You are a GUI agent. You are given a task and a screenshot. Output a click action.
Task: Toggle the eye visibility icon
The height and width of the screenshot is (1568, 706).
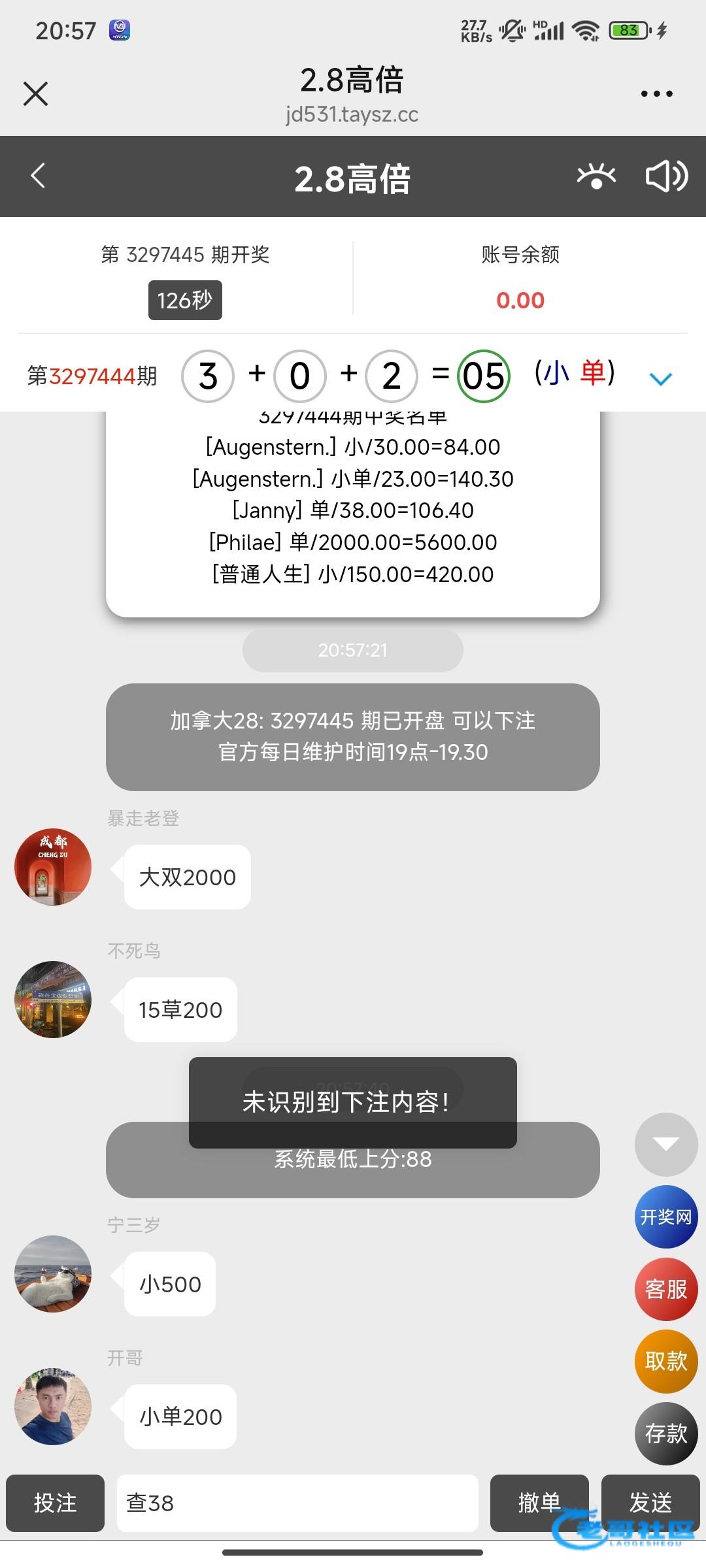coord(596,176)
